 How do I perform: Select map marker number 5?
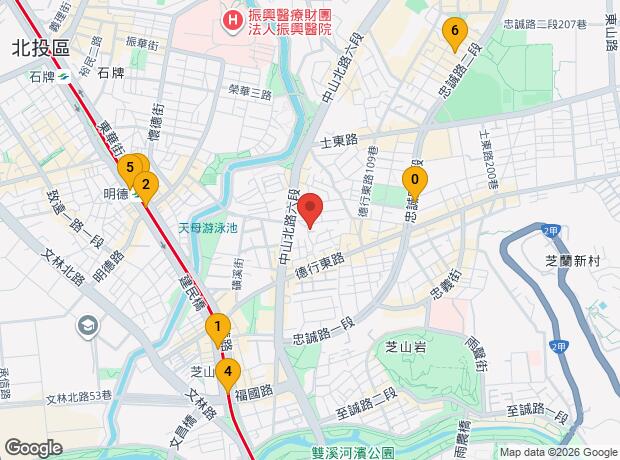pos(131,167)
